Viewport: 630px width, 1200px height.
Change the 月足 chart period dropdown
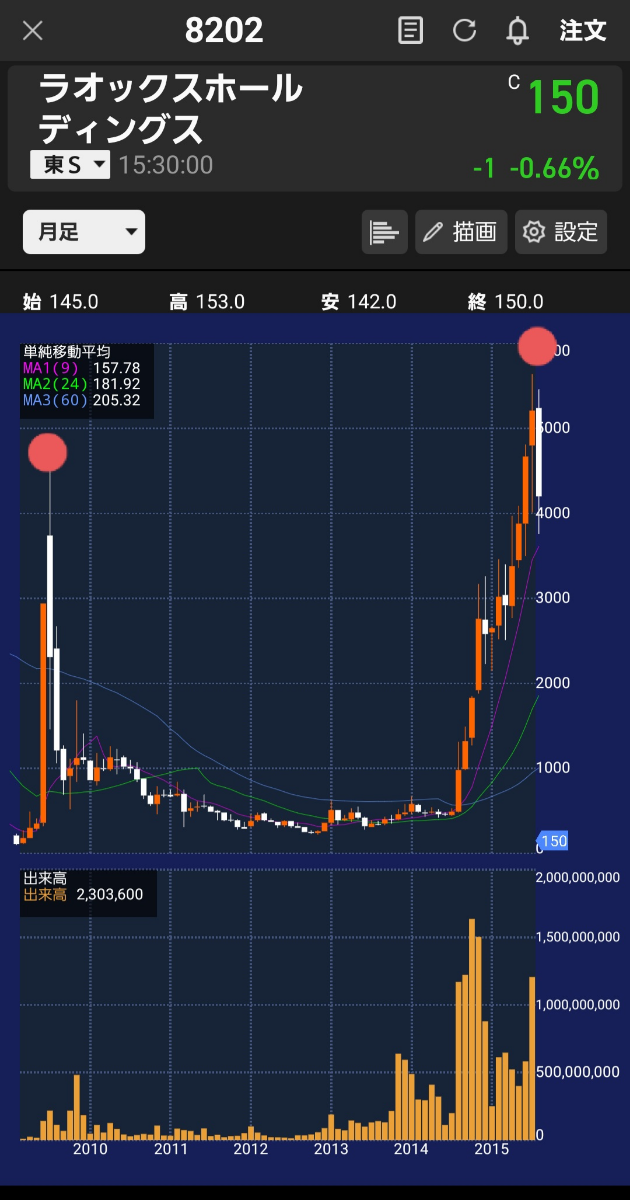(84, 232)
